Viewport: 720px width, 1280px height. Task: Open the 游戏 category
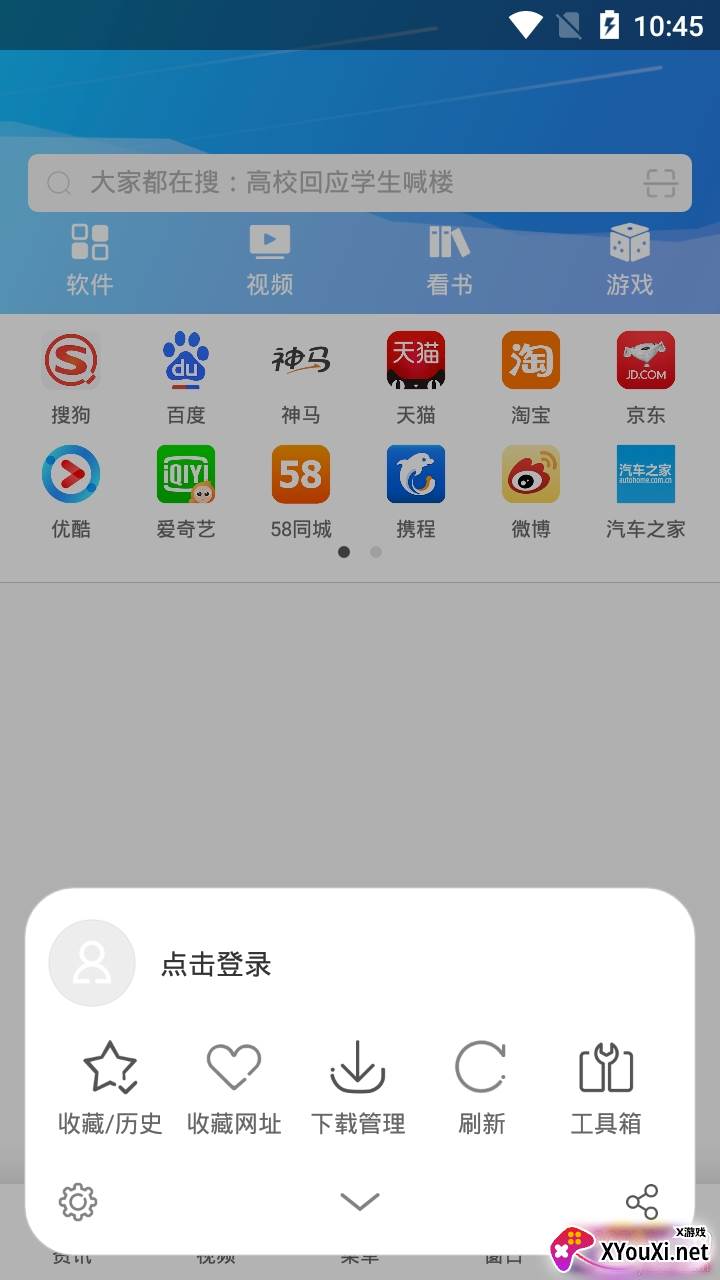[629, 259]
